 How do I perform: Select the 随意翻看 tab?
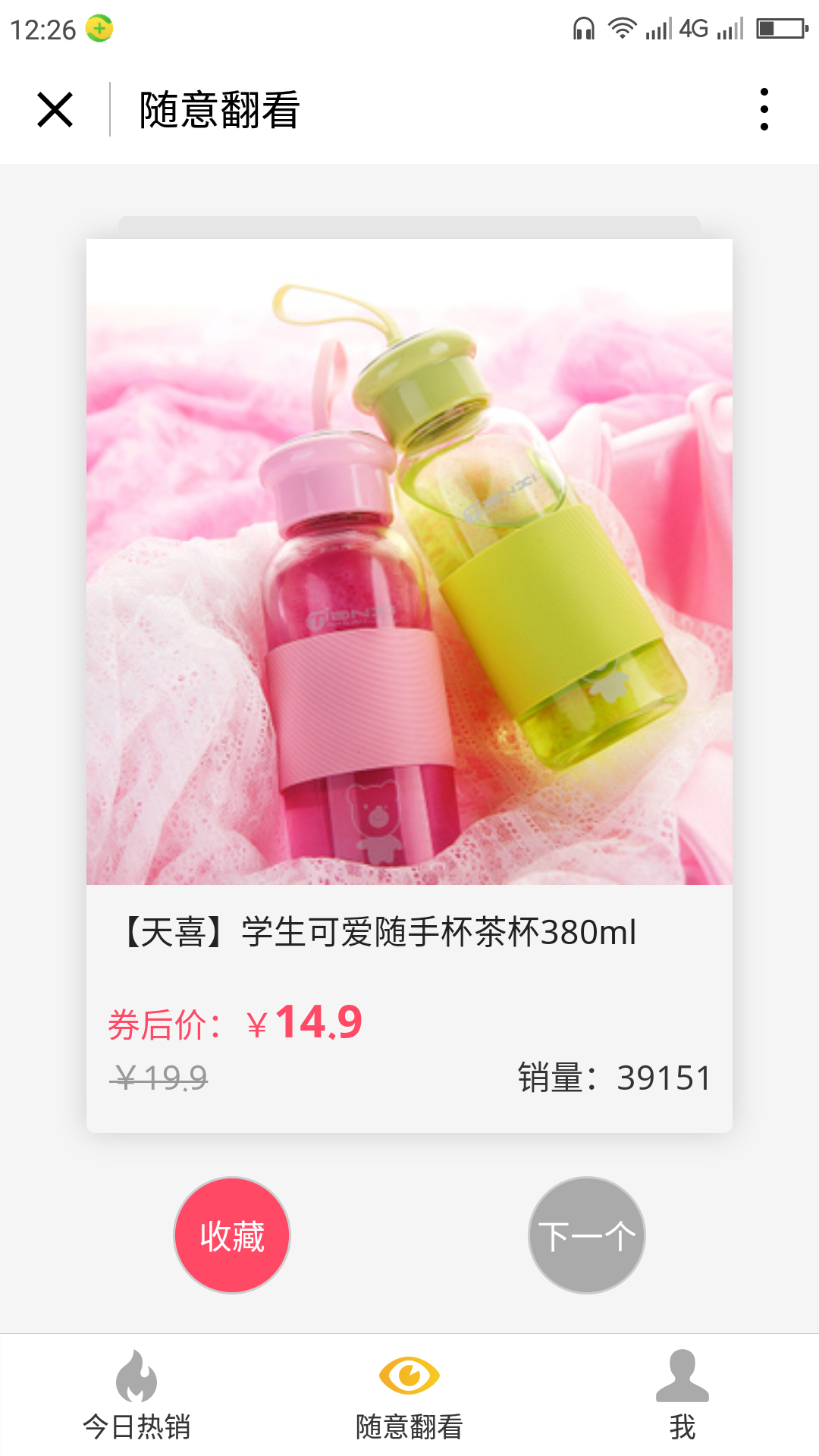pyautogui.click(x=409, y=1395)
